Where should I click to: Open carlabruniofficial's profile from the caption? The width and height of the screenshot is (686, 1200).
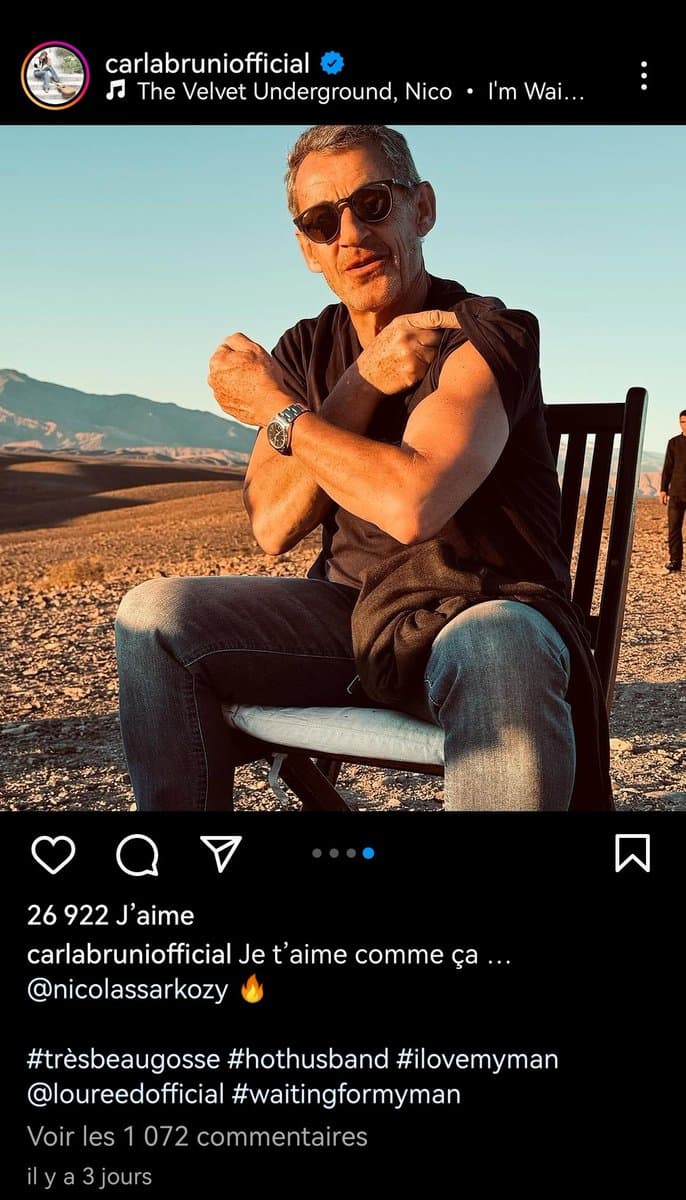(129, 954)
